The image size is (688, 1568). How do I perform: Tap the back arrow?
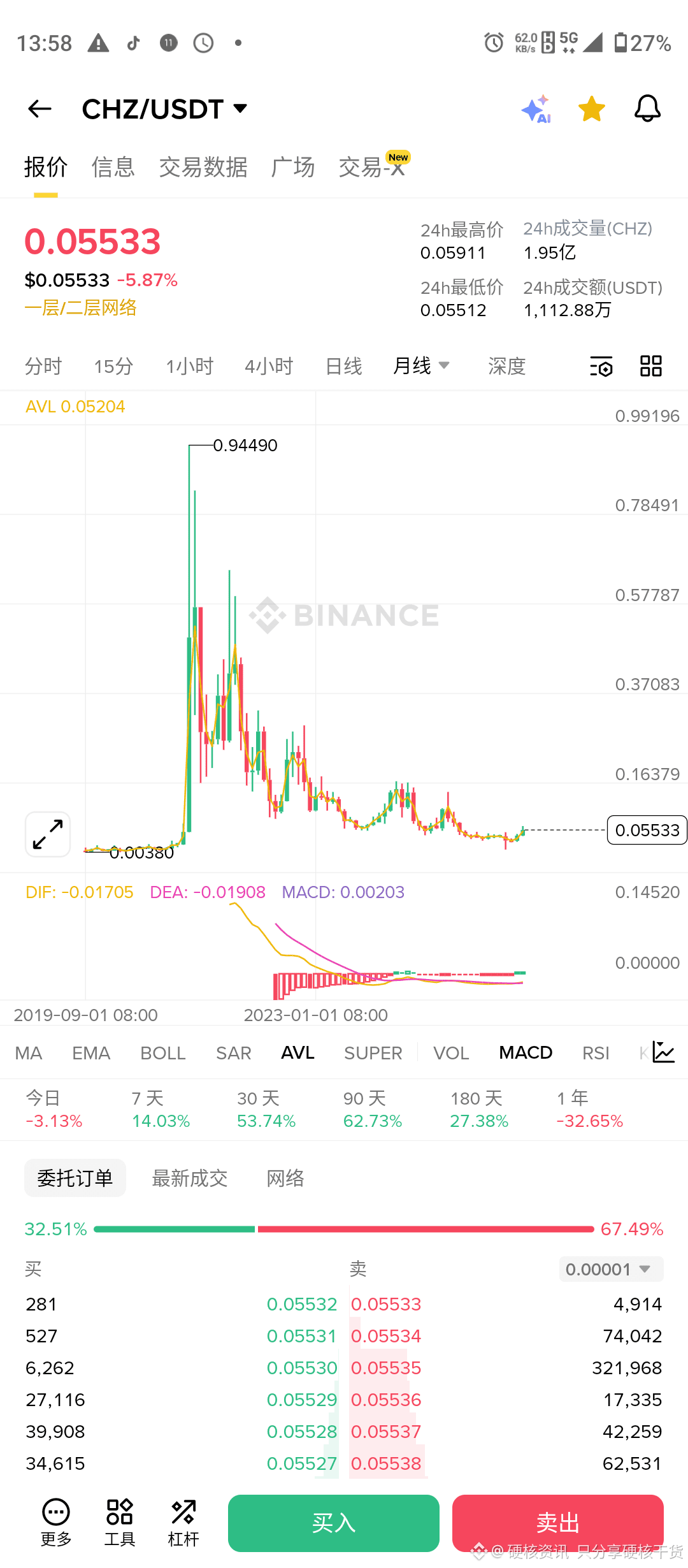(x=39, y=108)
